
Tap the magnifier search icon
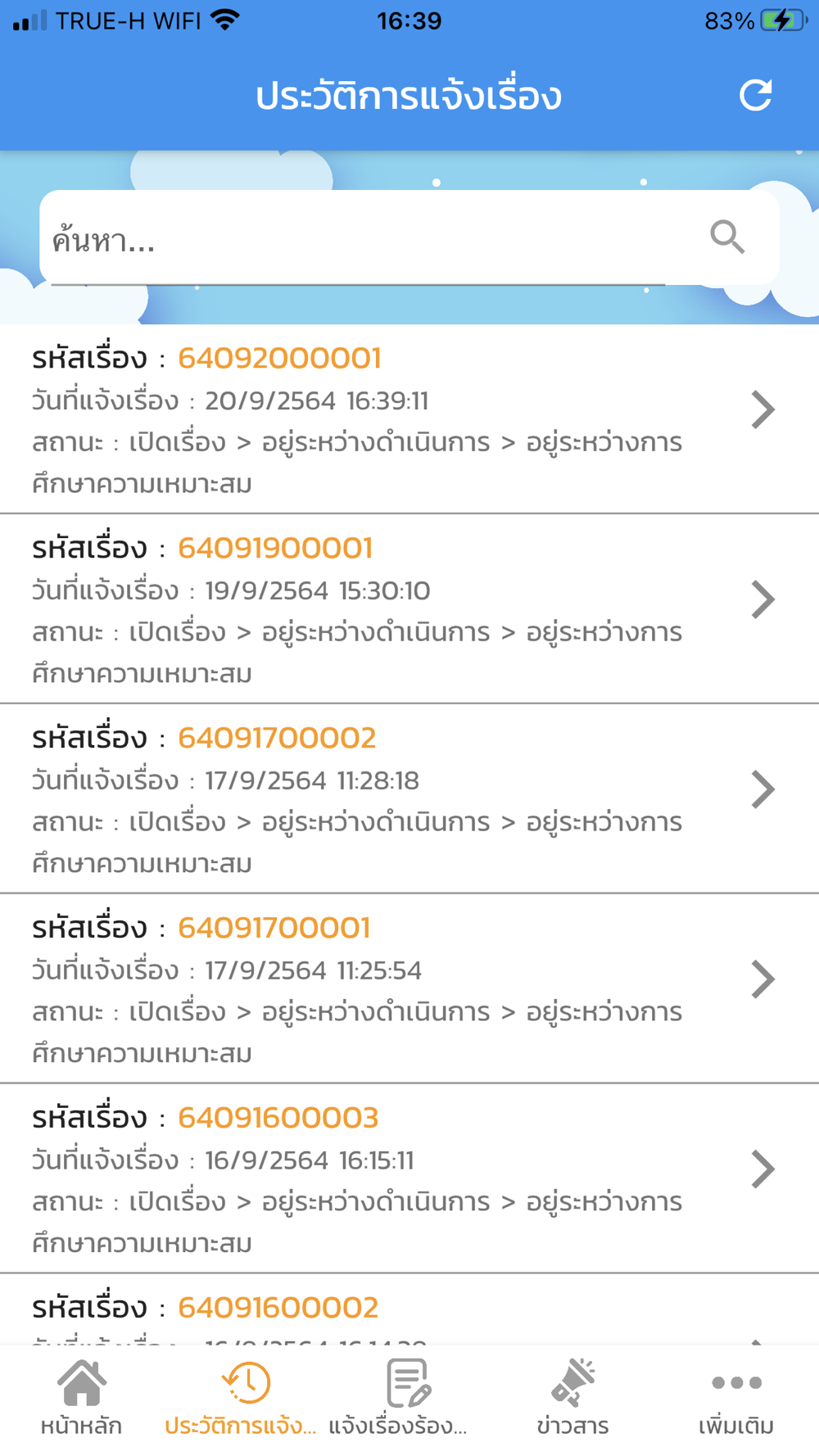click(x=727, y=237)
